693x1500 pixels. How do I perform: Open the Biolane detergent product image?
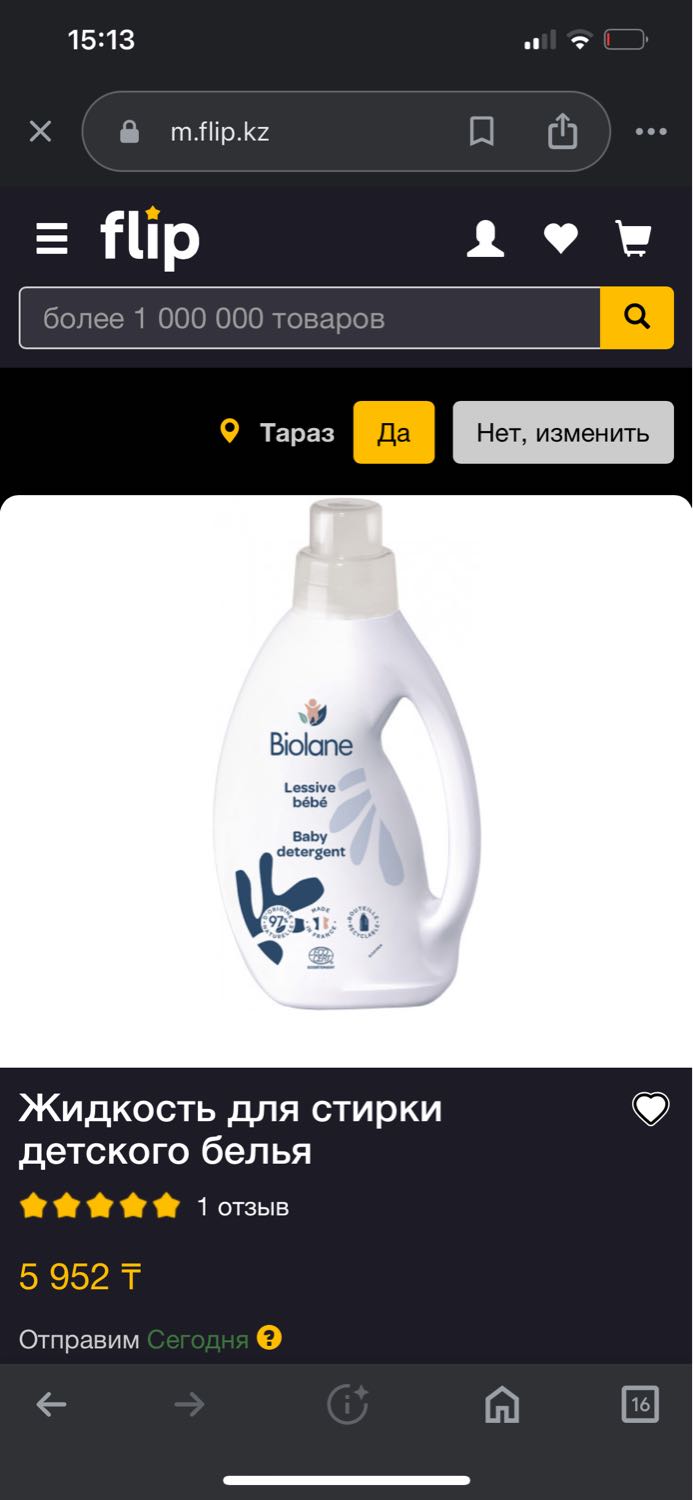(347, 754)
